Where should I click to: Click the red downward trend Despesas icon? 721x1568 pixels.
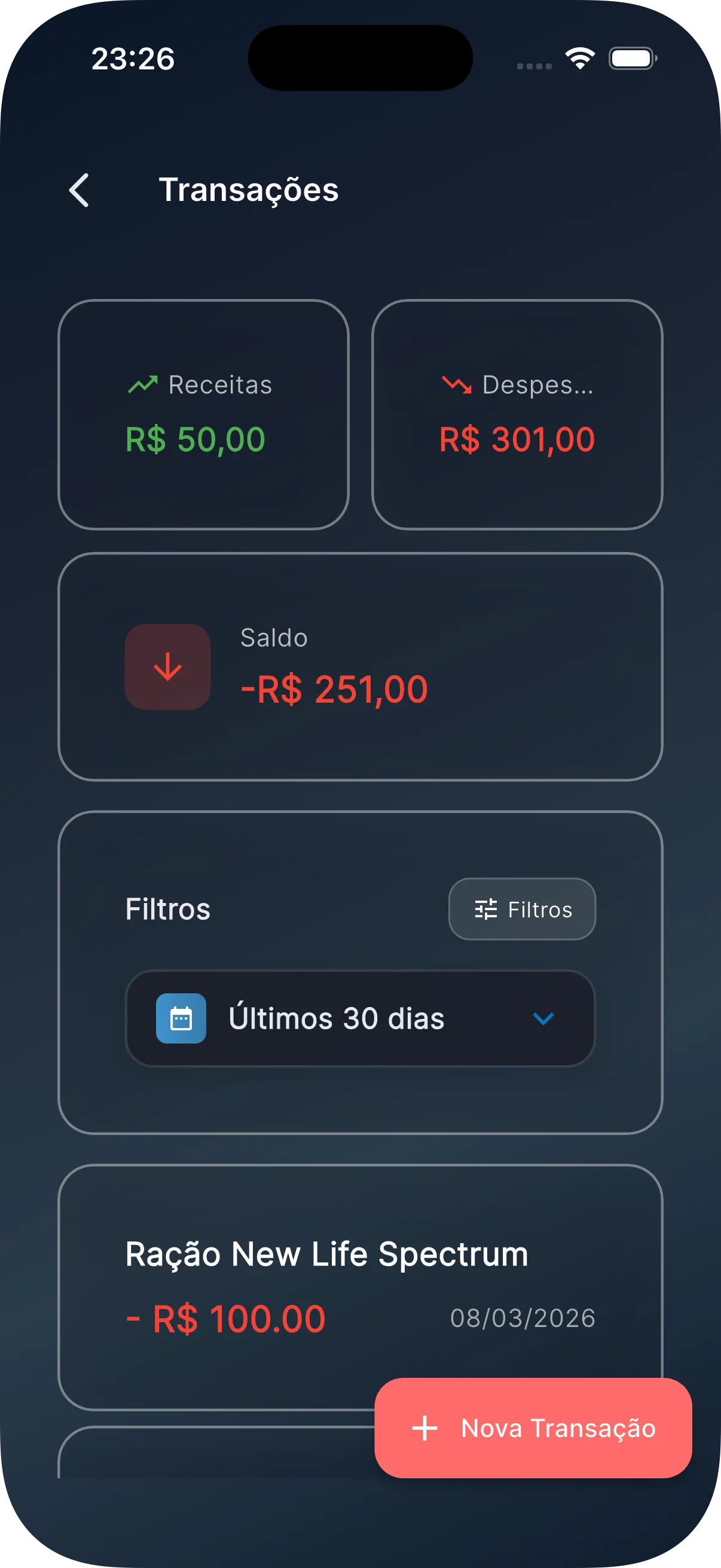click(455, 385)
